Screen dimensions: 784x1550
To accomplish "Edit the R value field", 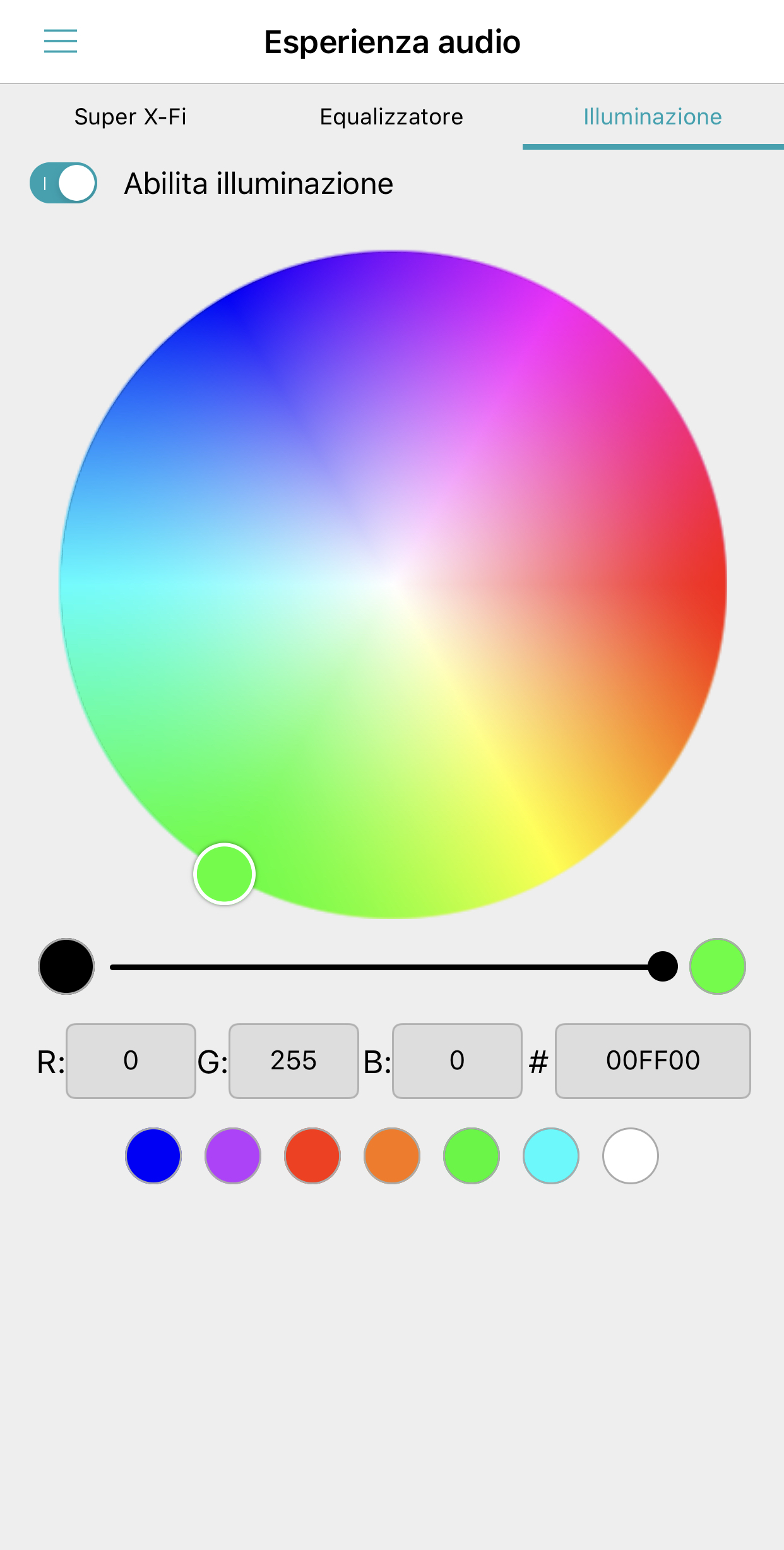I will pos(131,1060).
